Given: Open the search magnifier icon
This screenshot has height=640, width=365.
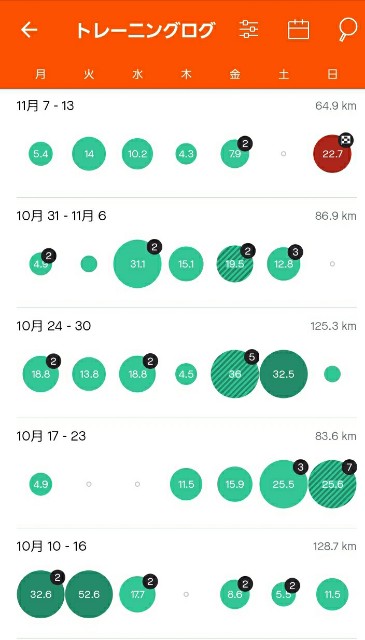Looking at the screenshot, I should (347, 30).
